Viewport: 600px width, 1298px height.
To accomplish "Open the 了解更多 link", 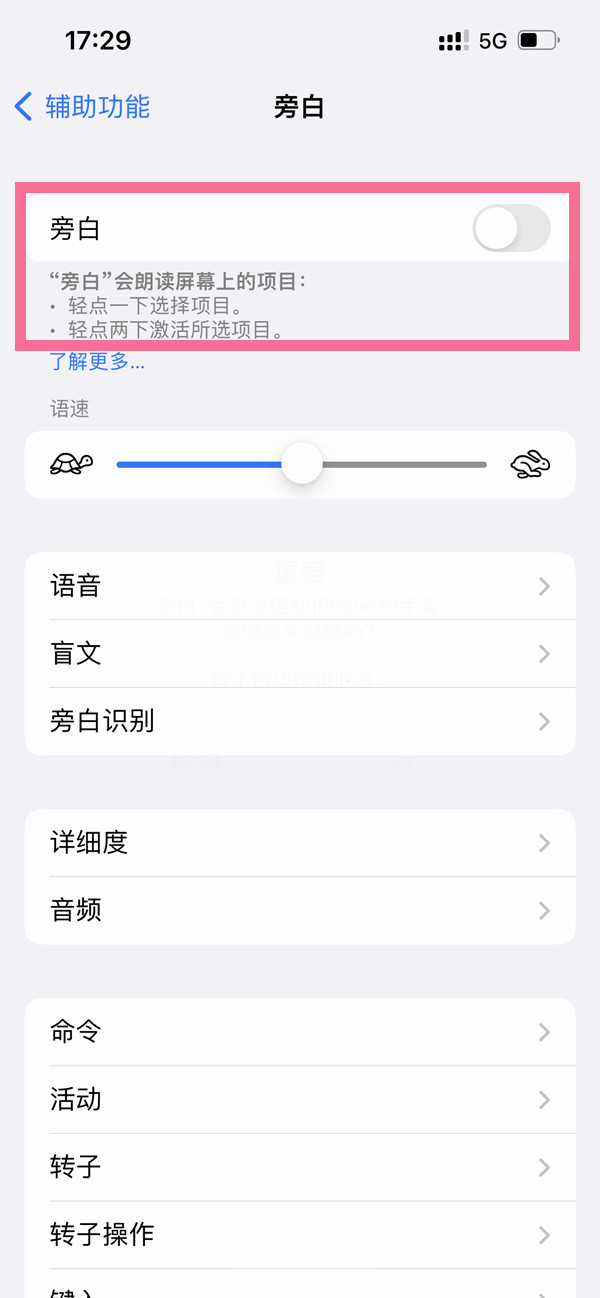I will tap(97, 362).
